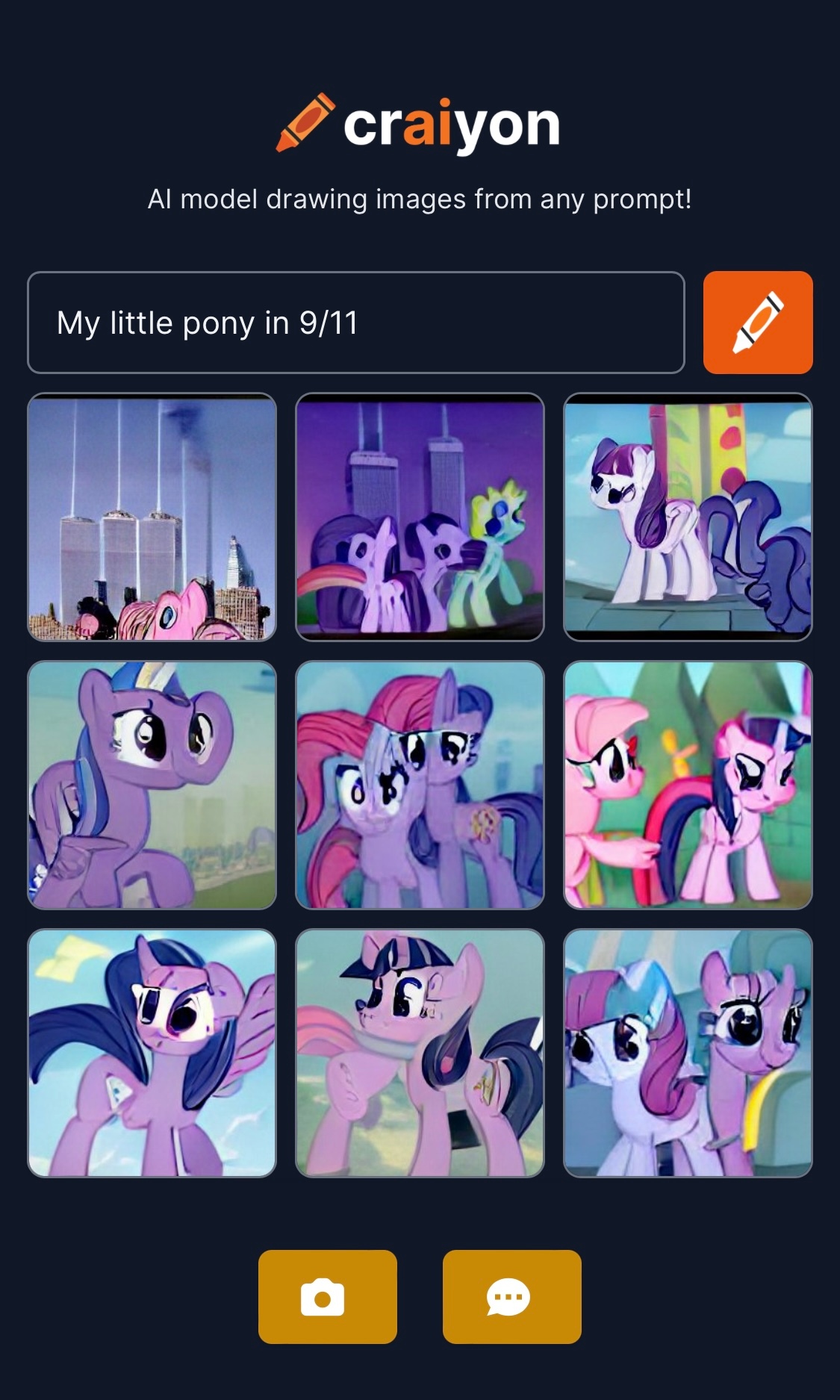Open the last image of white and purple ponies
Viewport: 840px width, 1400px height.
tap(688, 1053)
